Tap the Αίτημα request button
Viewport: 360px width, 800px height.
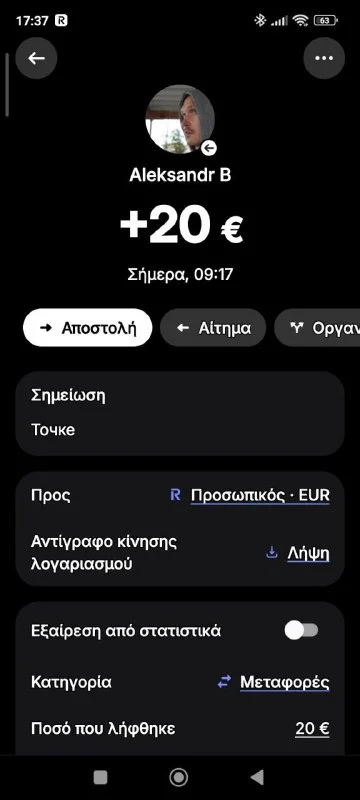(213, 328)
